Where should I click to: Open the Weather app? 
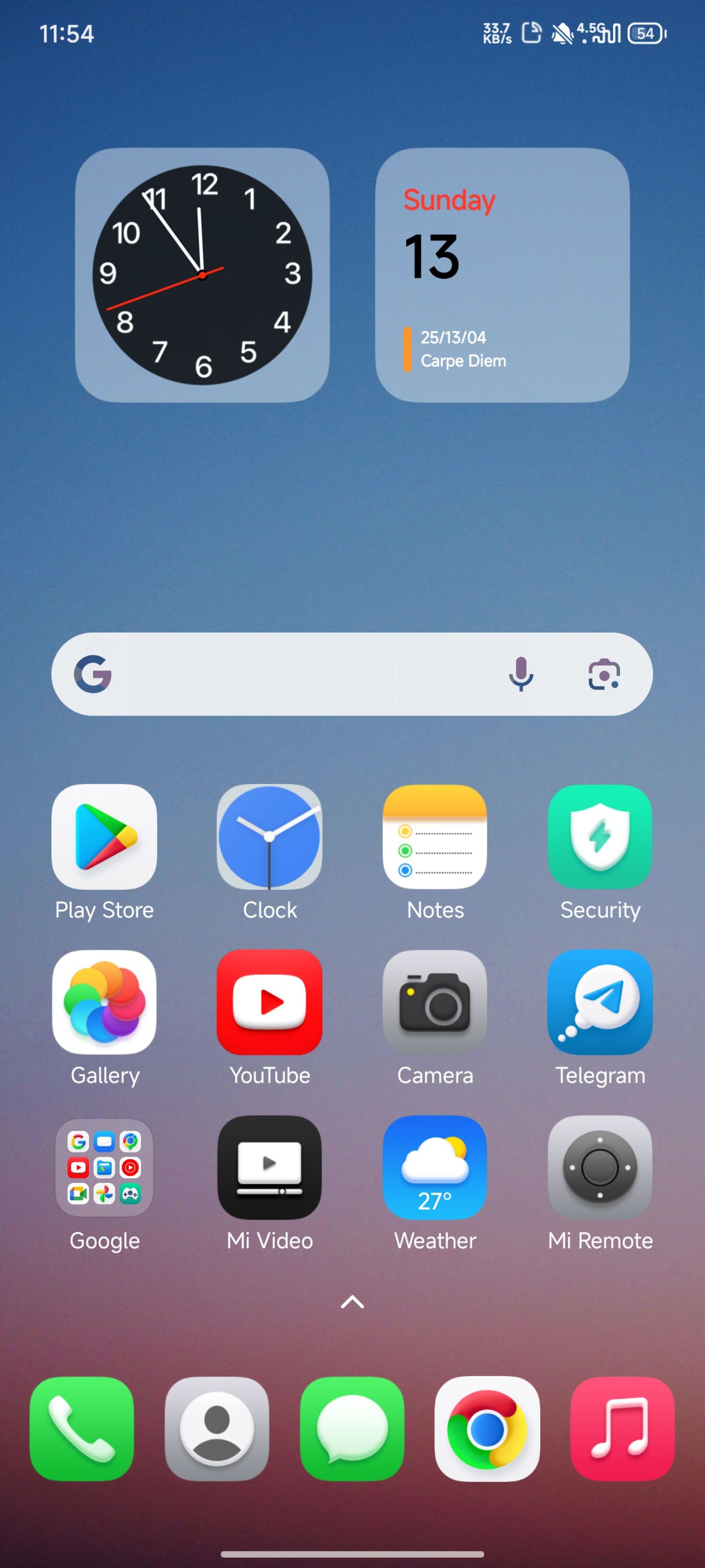click(435, 1168)
